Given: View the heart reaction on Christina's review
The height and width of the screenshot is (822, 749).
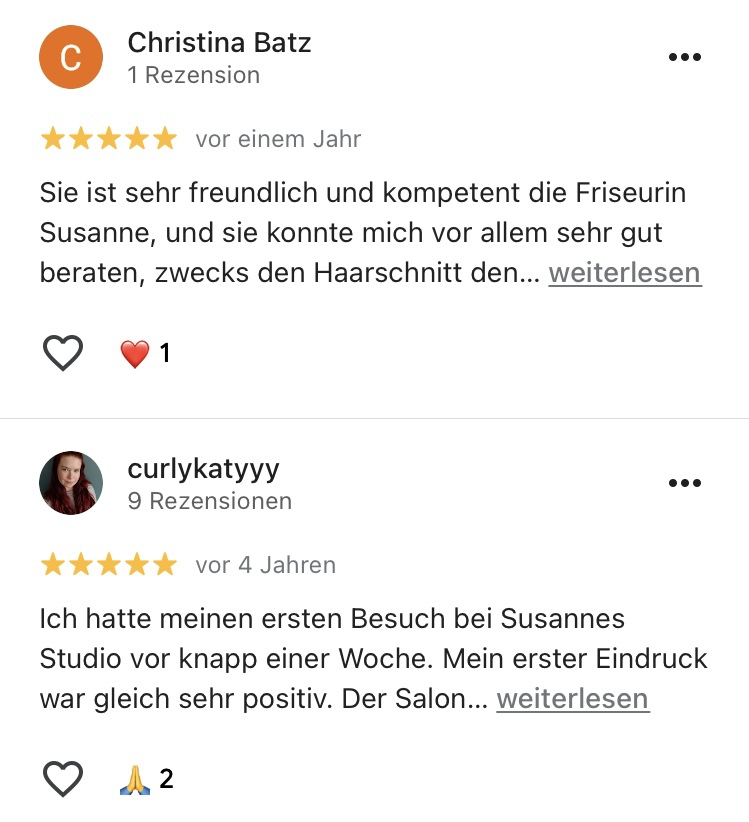Looking at the screenshot, I should 145,353.
